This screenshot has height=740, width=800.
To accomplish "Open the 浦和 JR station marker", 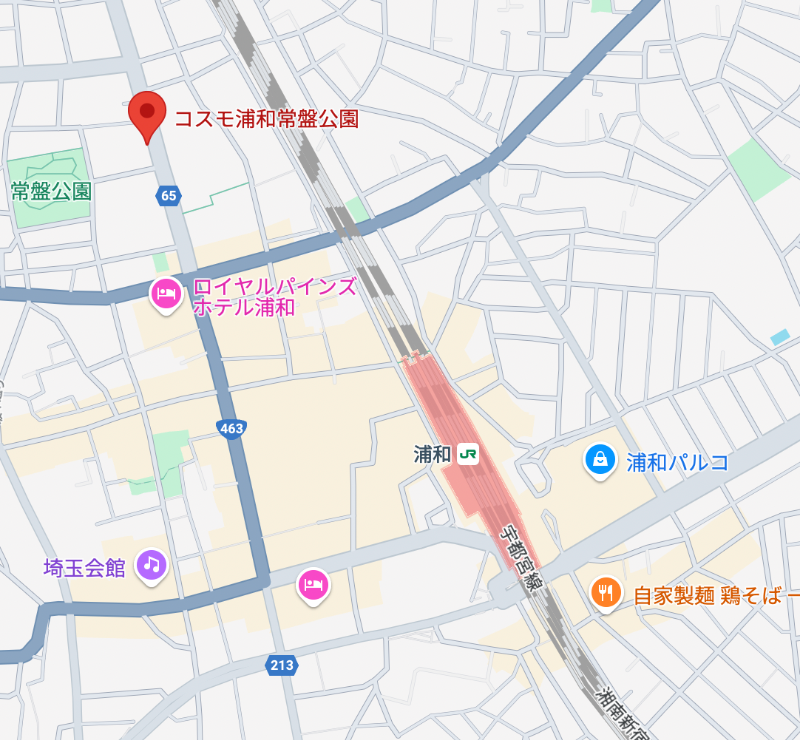I will coord(468,454).
